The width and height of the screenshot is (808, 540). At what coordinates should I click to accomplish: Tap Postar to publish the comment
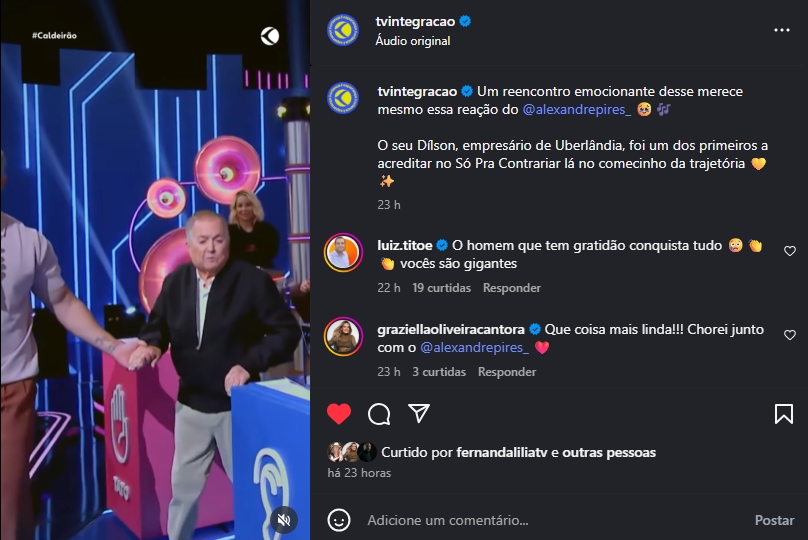click(774, 520)
